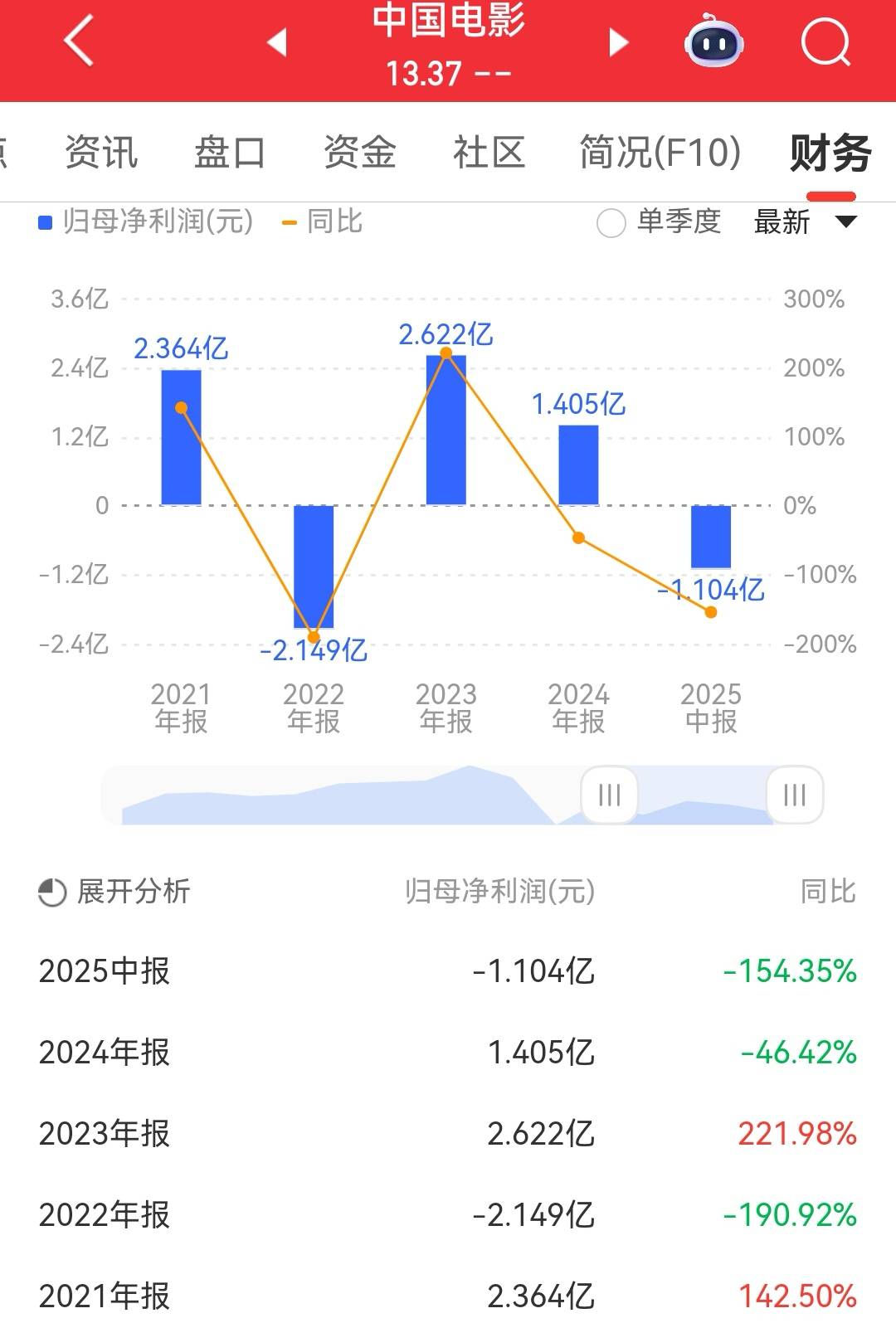Tap the 2023年报 bar in the chart
Screen dimensions: 896x1323
[446, 427]
